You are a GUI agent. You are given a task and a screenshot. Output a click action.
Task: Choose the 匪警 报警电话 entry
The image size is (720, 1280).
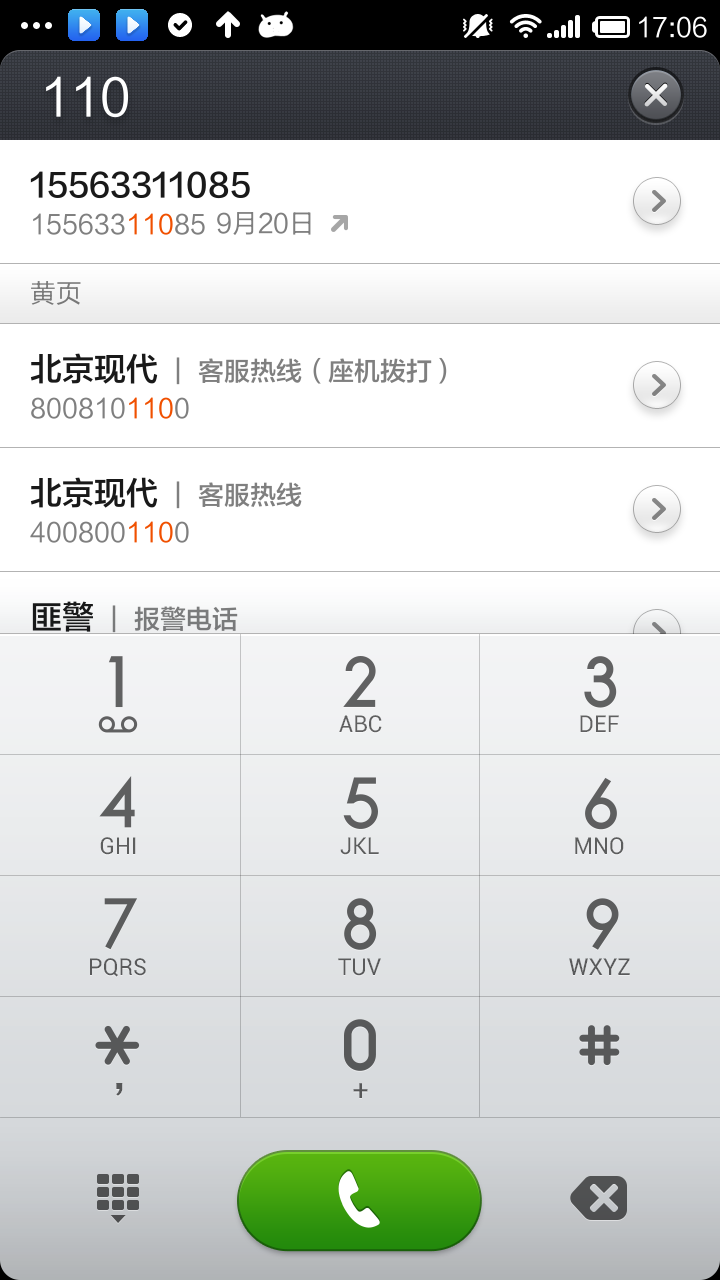(x=360, y=604)
